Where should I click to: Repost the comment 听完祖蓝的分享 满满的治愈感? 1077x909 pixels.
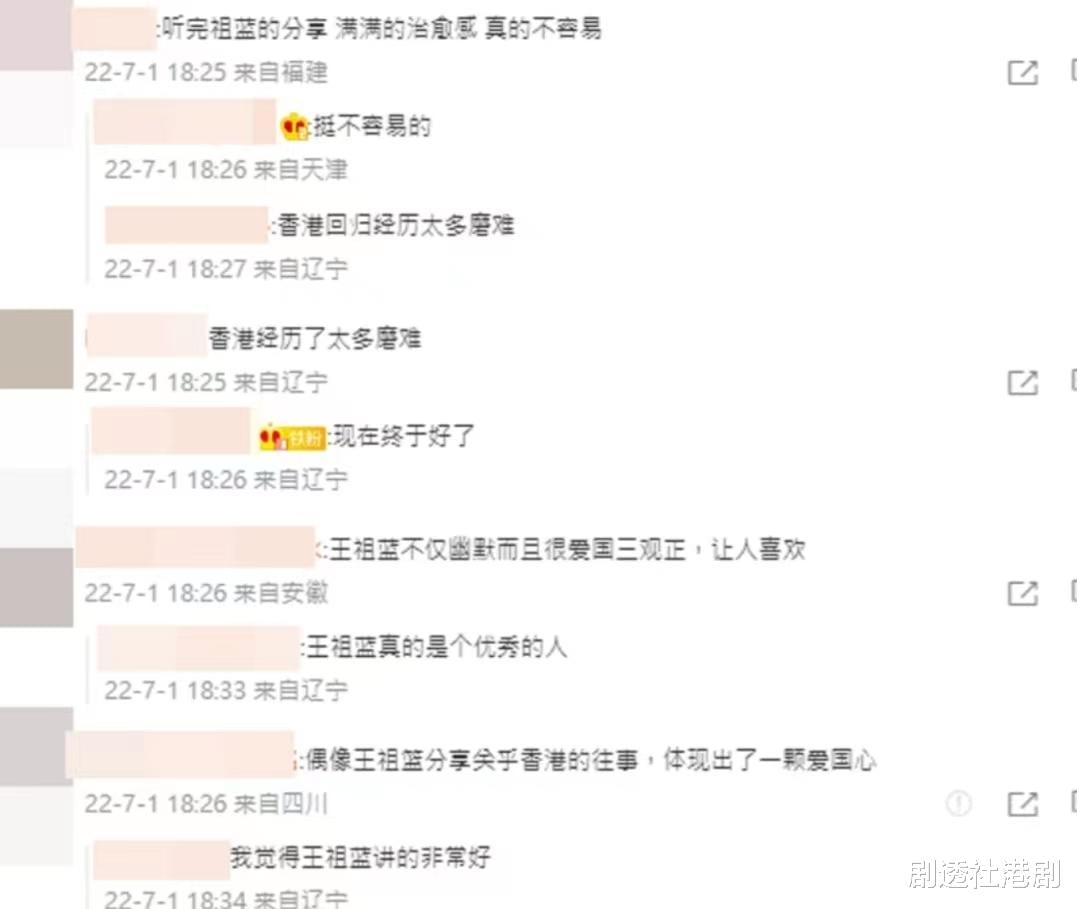pos(1022,73)
